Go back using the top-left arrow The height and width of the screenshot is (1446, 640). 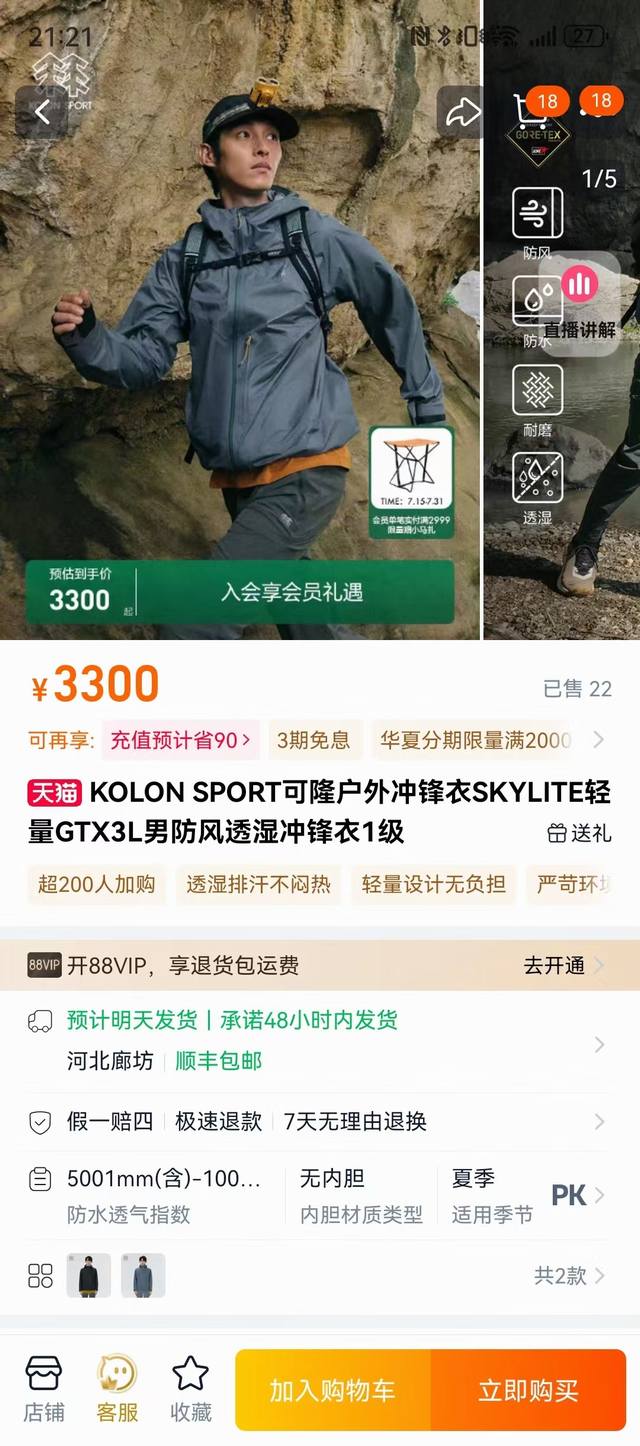pos(42,112)
